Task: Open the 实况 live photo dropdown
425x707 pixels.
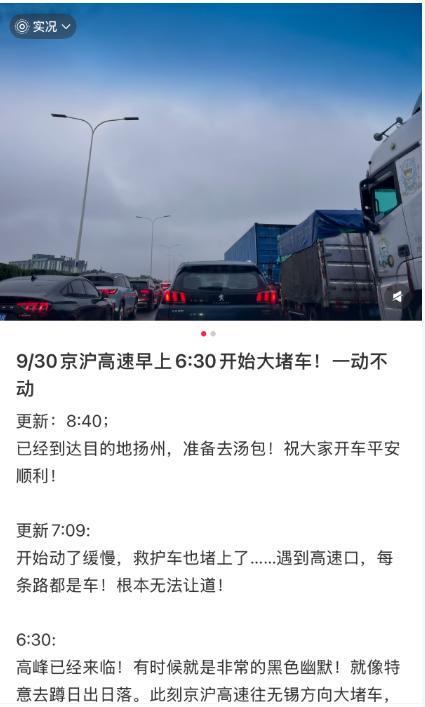Action: click(x=43, y=27)
